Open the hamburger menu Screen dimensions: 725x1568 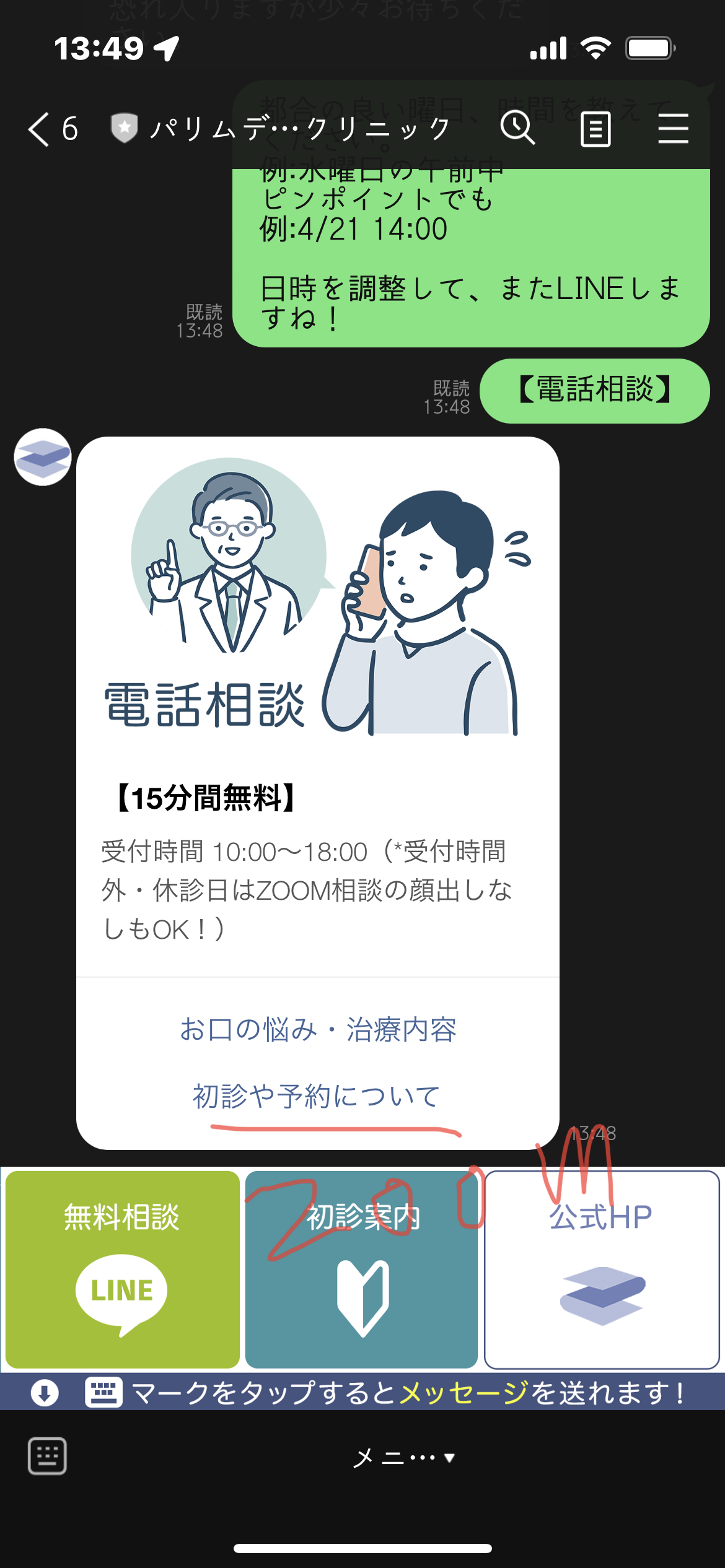(x=673, y=128)
